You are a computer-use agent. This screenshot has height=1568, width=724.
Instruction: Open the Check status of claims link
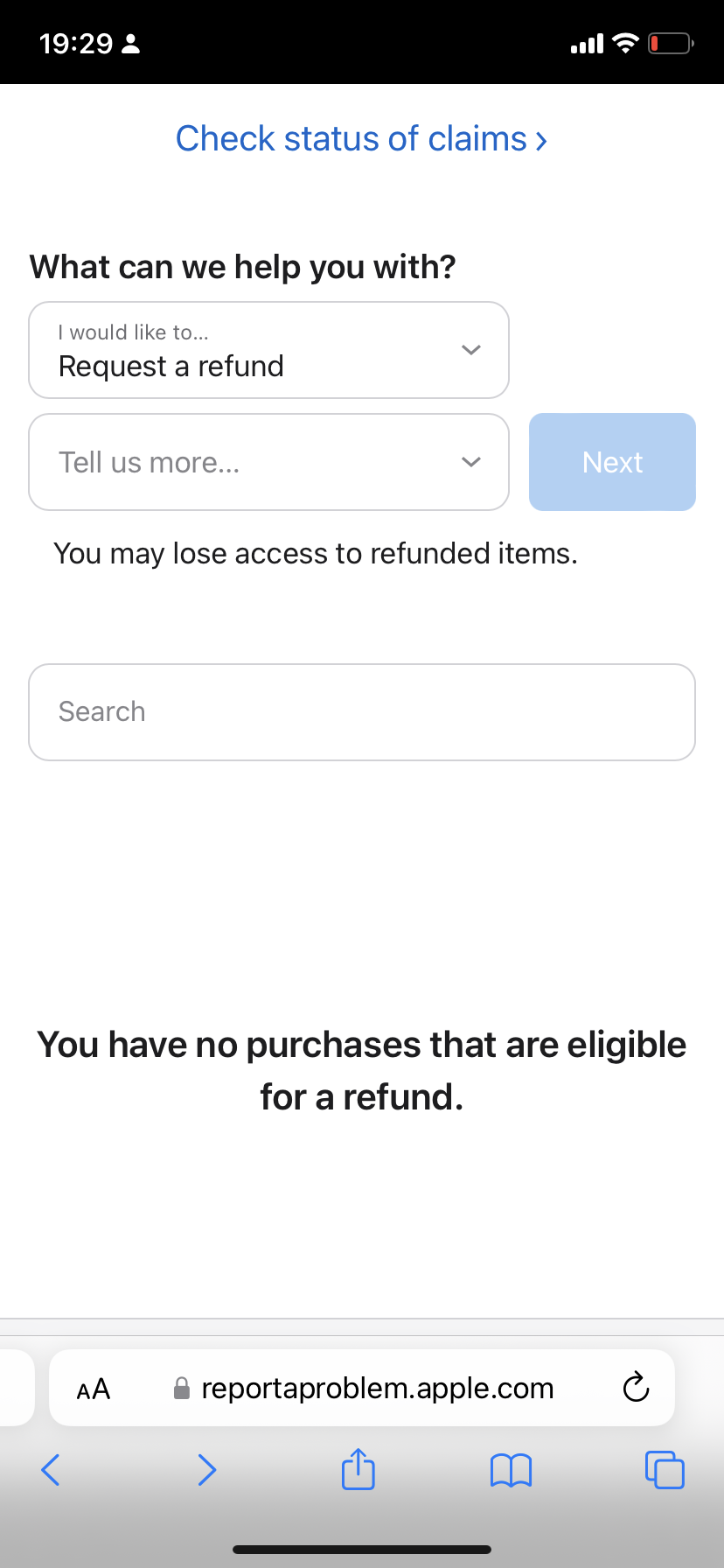[361, 139]
